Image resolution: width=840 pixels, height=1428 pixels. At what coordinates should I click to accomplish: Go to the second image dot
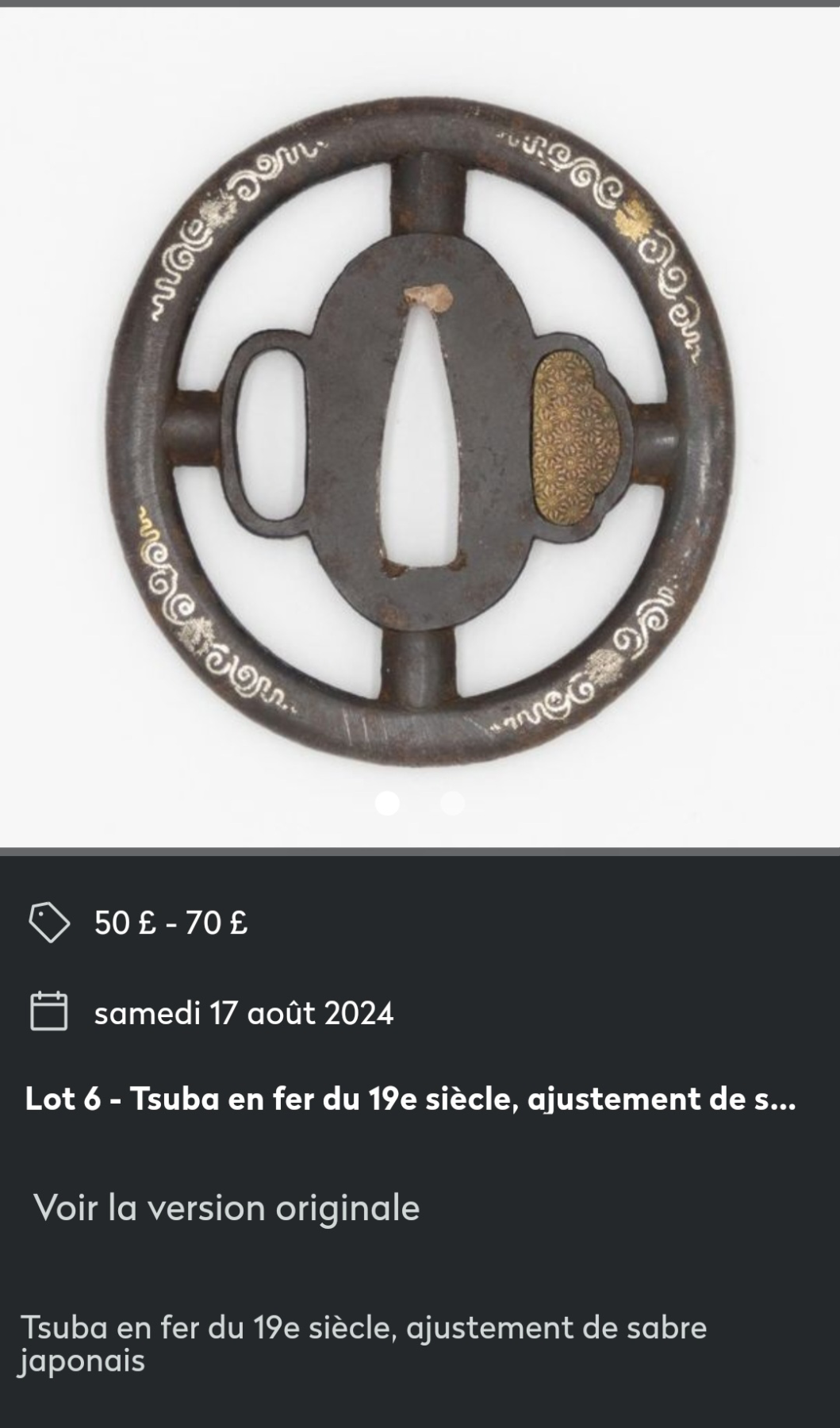click(x=452, y=803)
